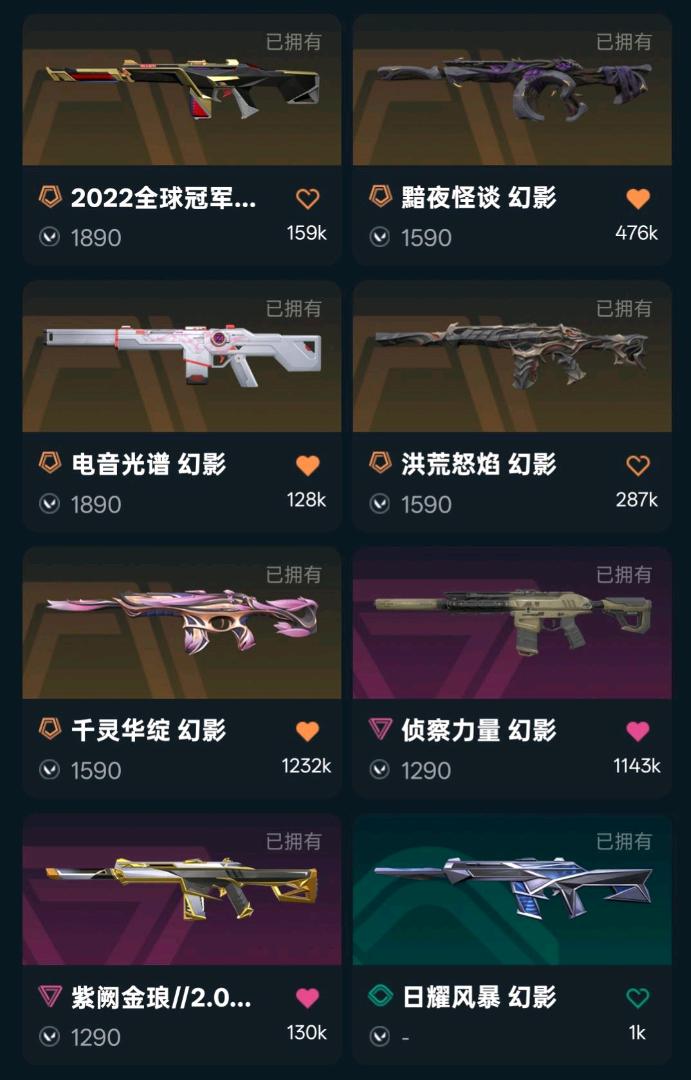
Task: Unlike the 黯夜怪谈 幻影 skin
Action: click(638, 199)
